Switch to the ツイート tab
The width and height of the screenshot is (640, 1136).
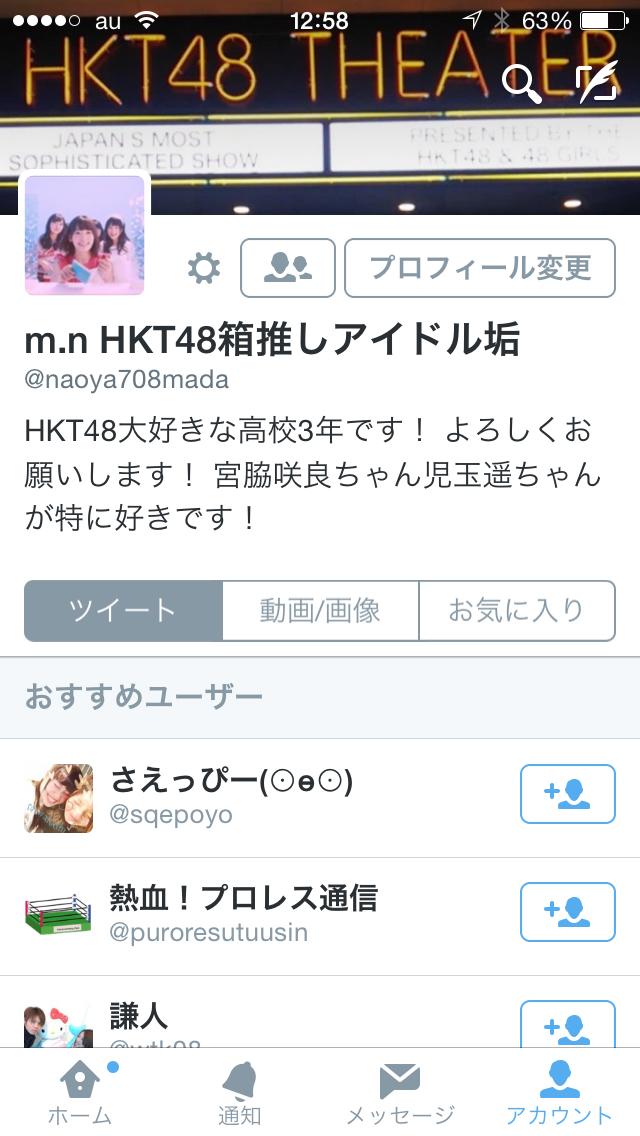pos(123,610)
